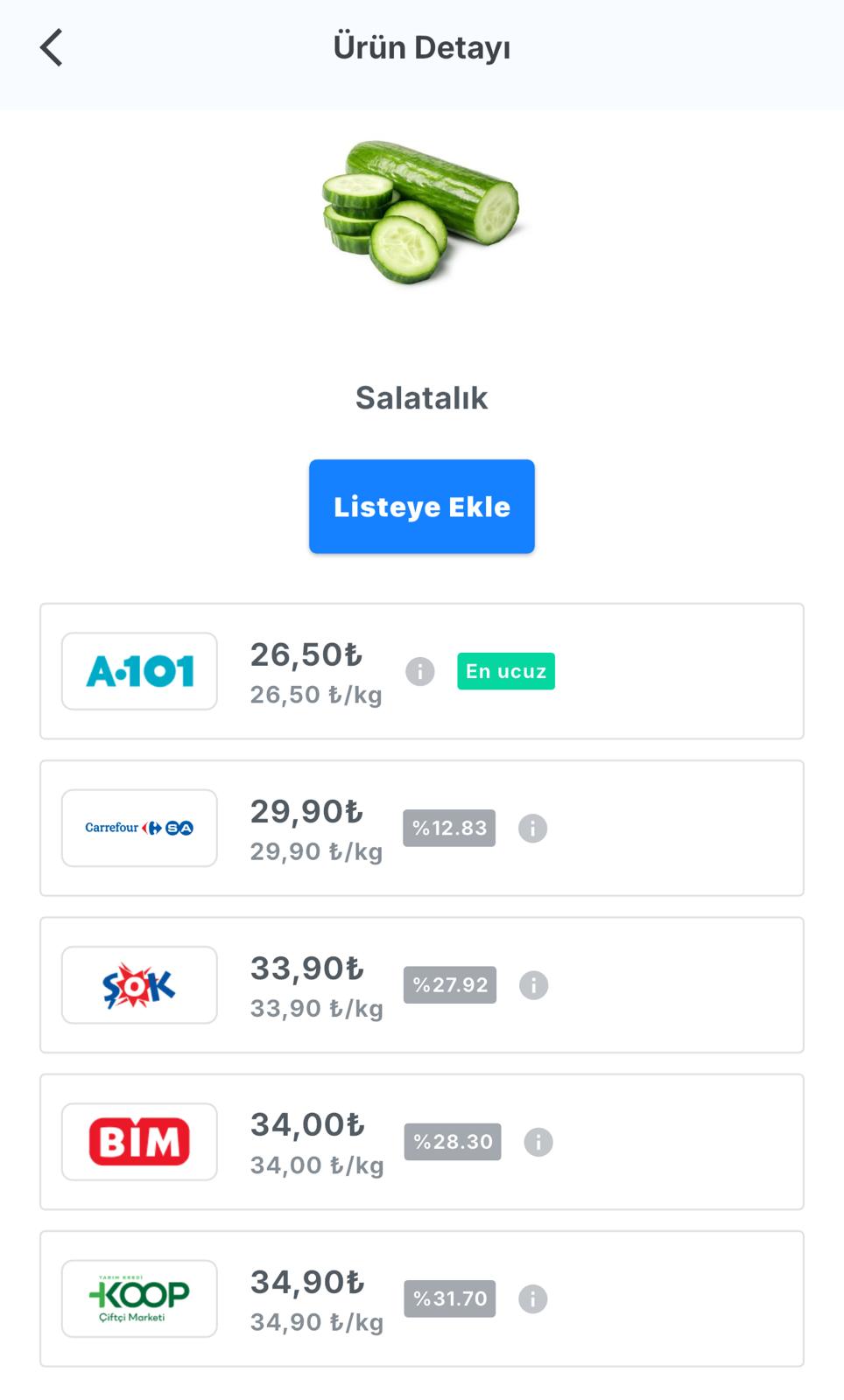Go back from Ürün Detayı
The image size is (844, 1400).
click(x=52, y=47)
